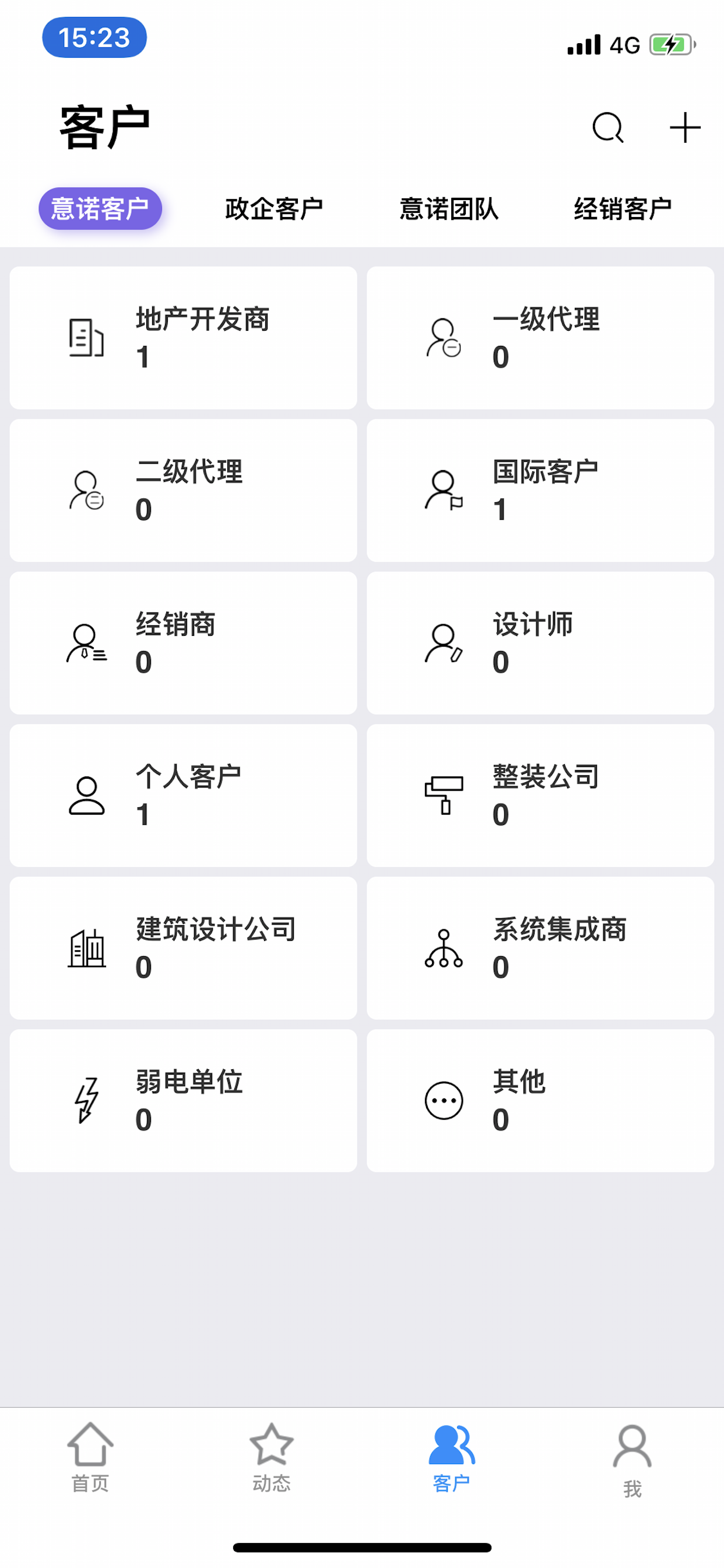Open the 设计师 card
The height and width of the screenshot is (1568, 724).
(540, 643)
